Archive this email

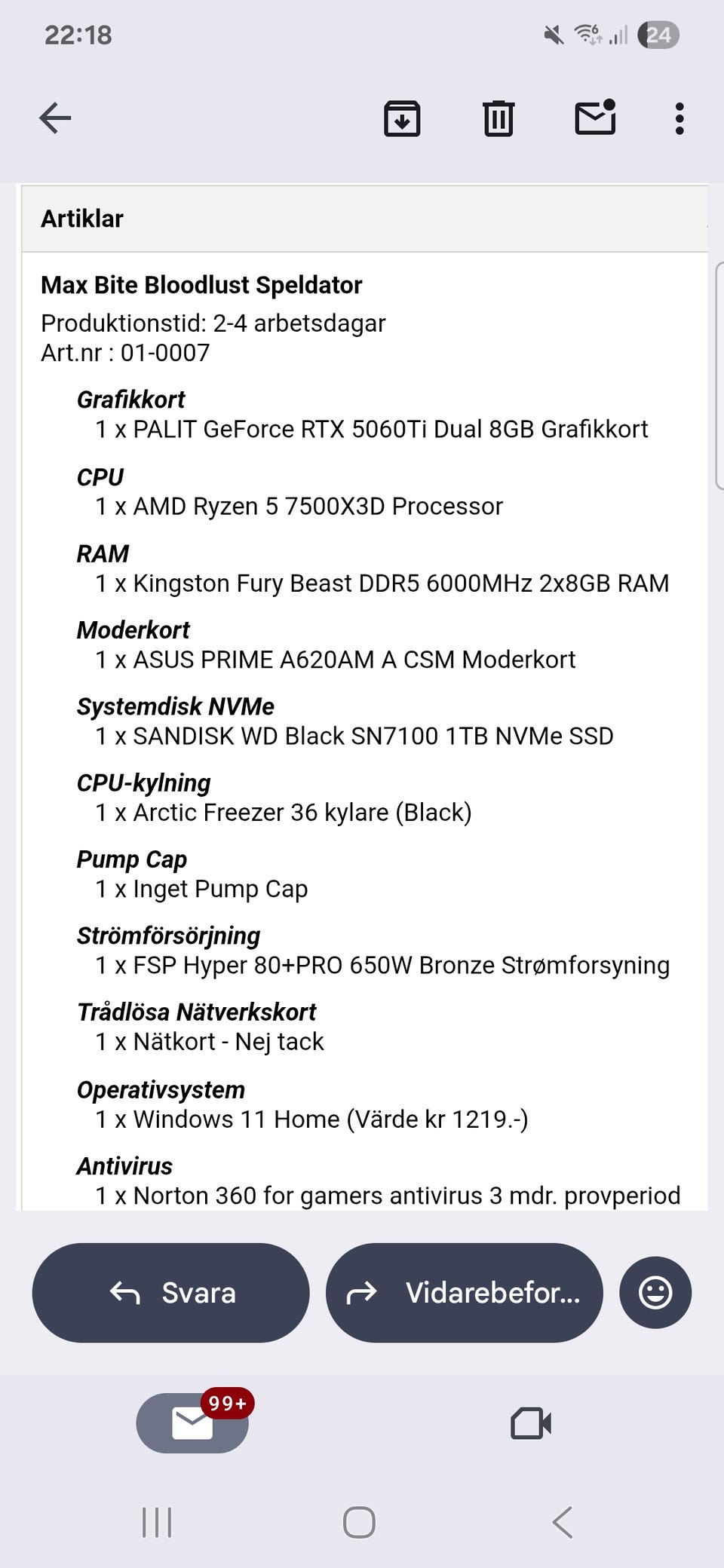pos(402,118)
